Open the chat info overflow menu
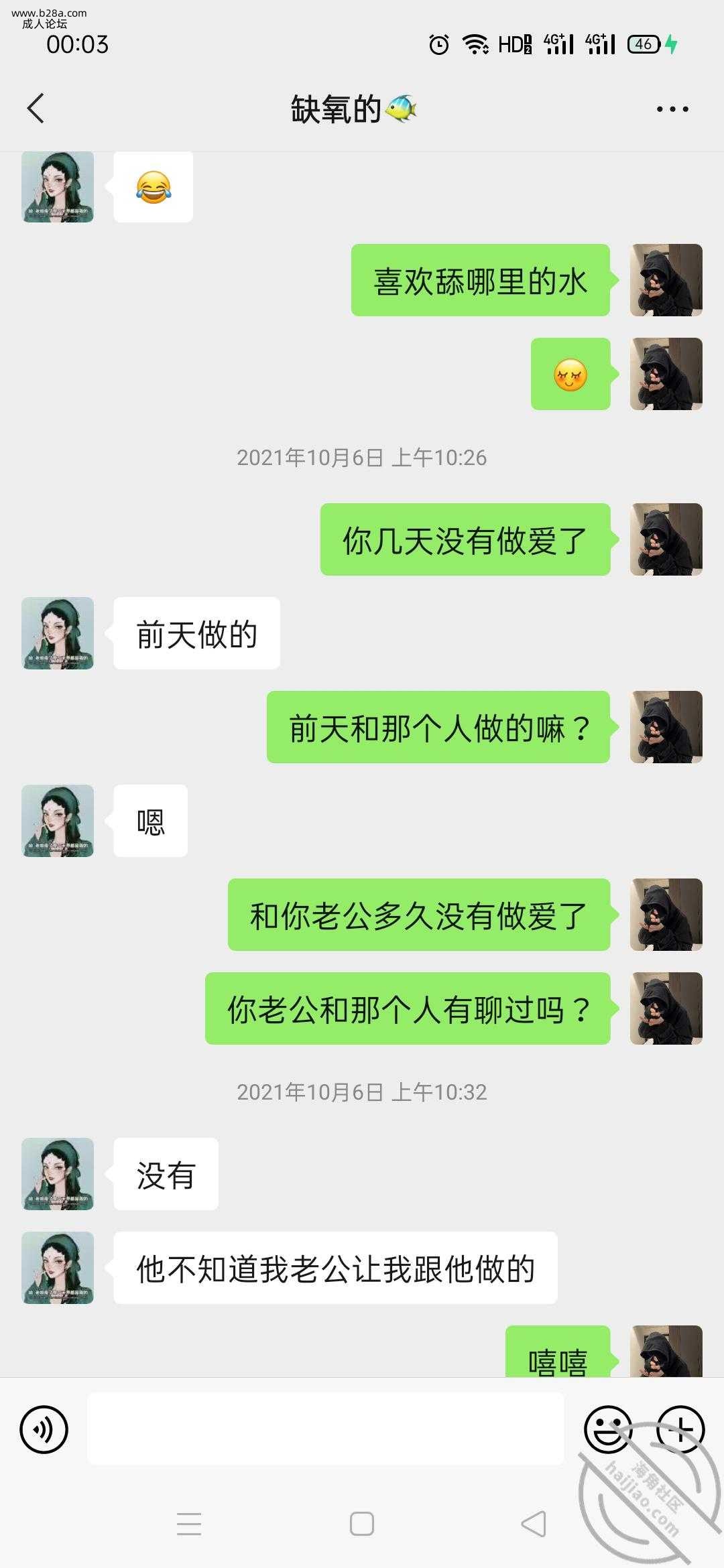This screenshot has height=1568, width=724. [x=672, y=109]
